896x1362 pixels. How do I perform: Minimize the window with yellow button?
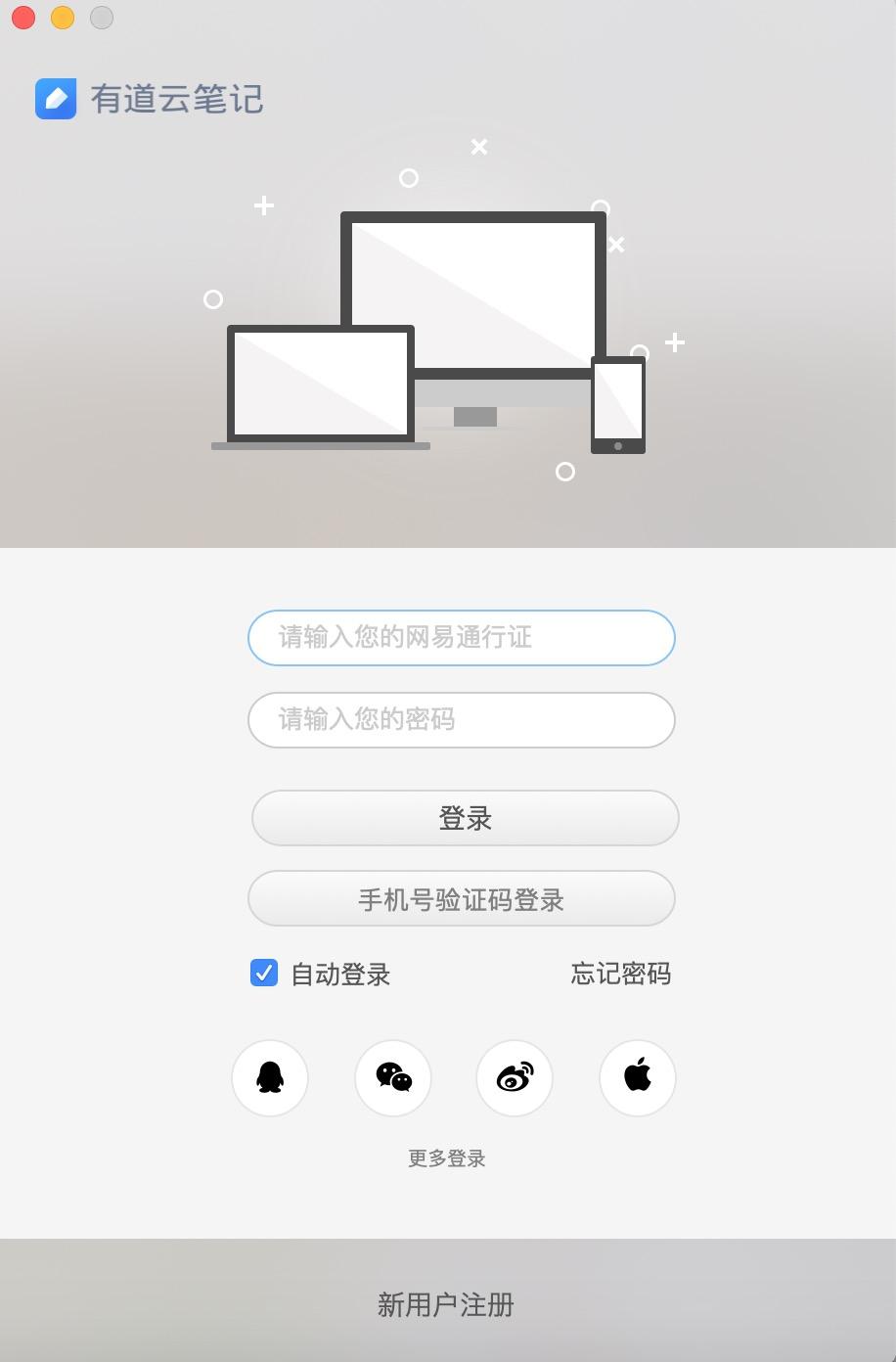pos(63,18)
